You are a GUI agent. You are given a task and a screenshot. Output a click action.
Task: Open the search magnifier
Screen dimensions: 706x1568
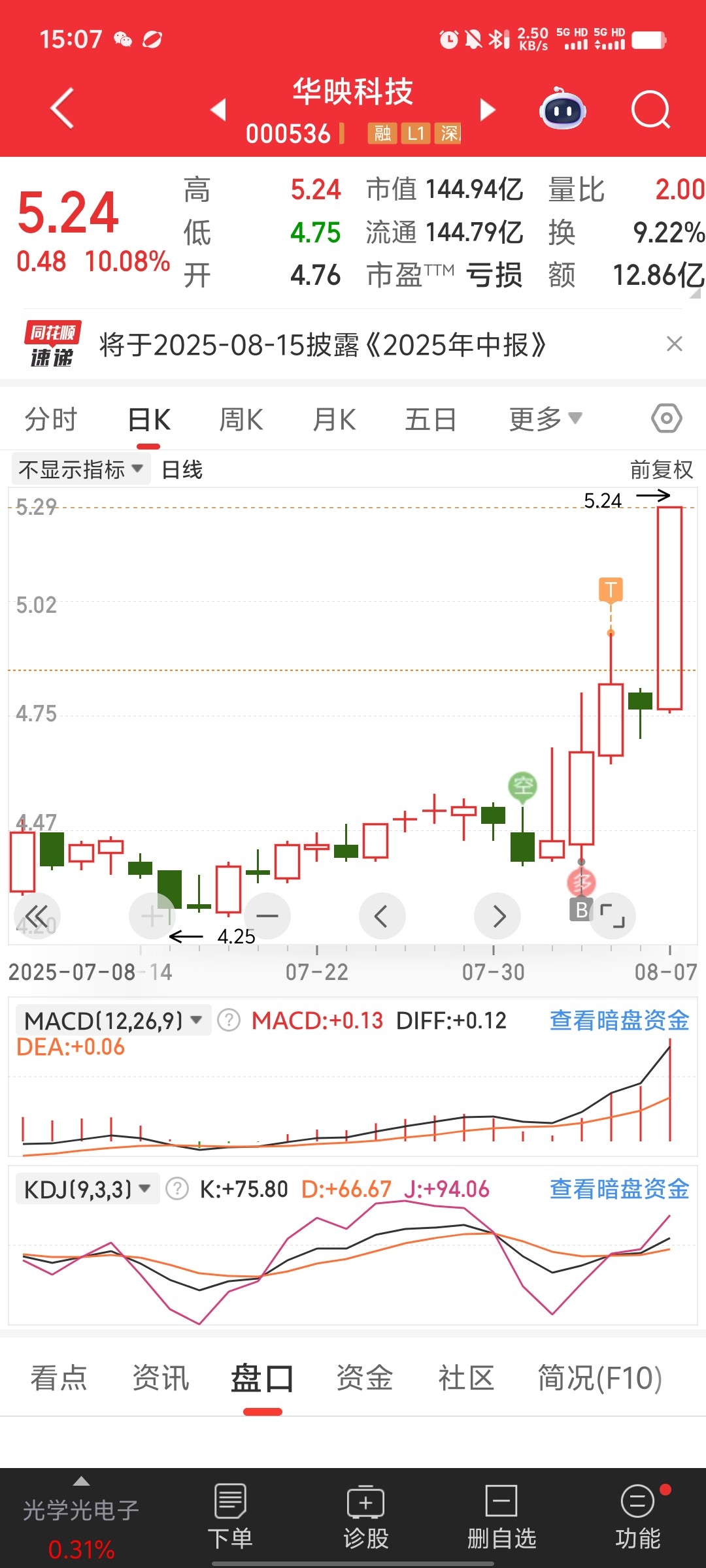651,110
